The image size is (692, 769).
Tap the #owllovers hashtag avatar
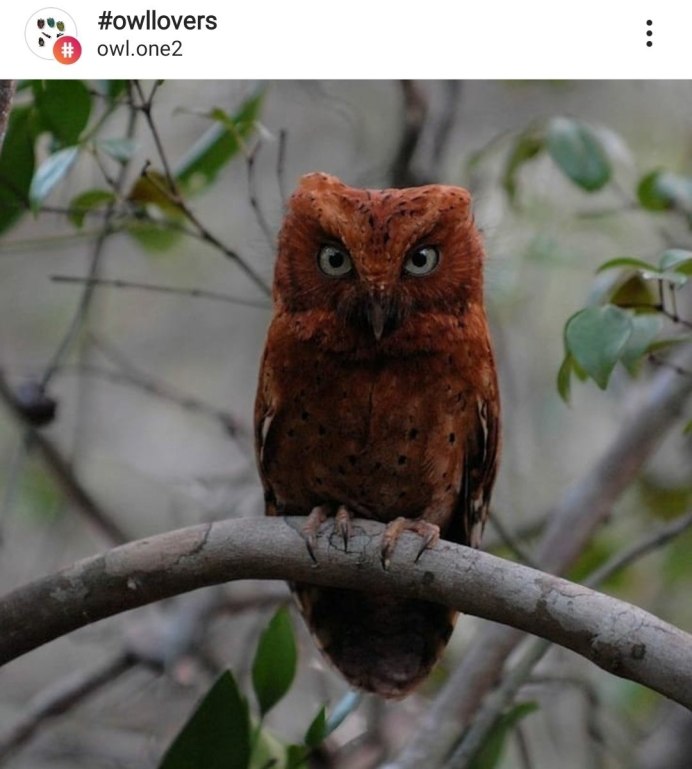pos(52,35)
